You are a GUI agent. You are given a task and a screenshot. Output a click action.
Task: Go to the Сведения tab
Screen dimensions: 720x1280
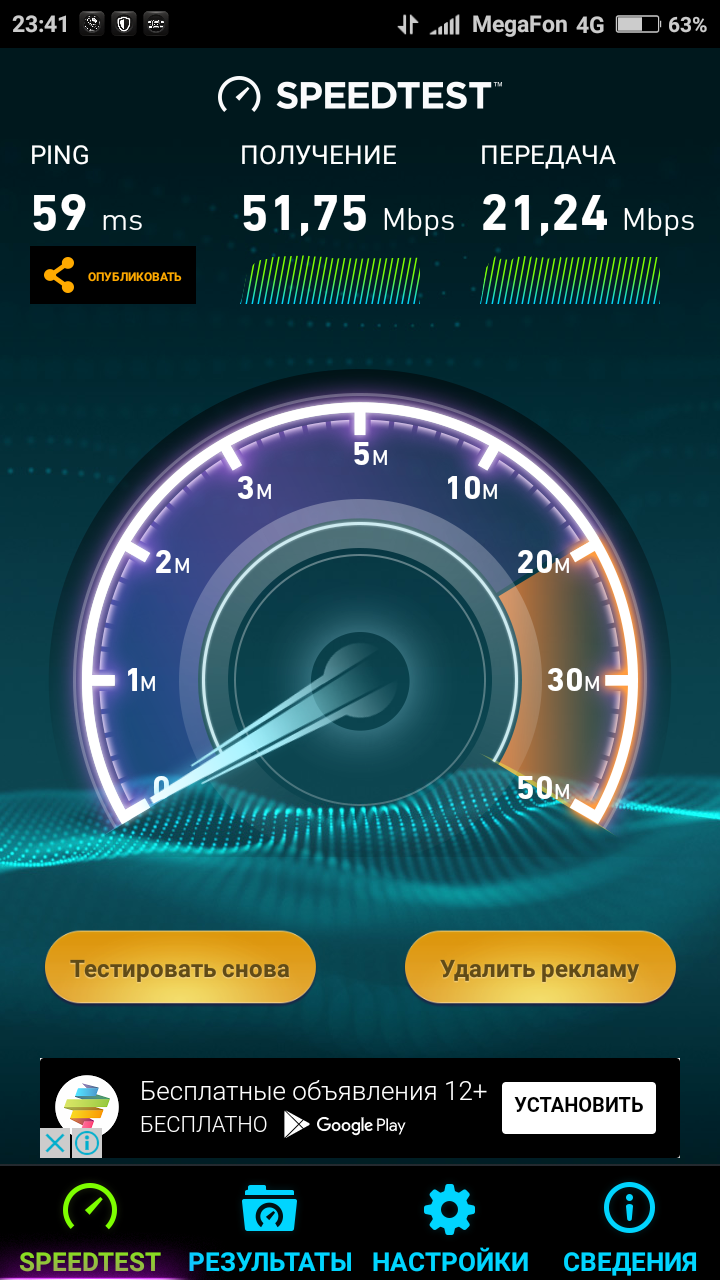(630, 1227)
